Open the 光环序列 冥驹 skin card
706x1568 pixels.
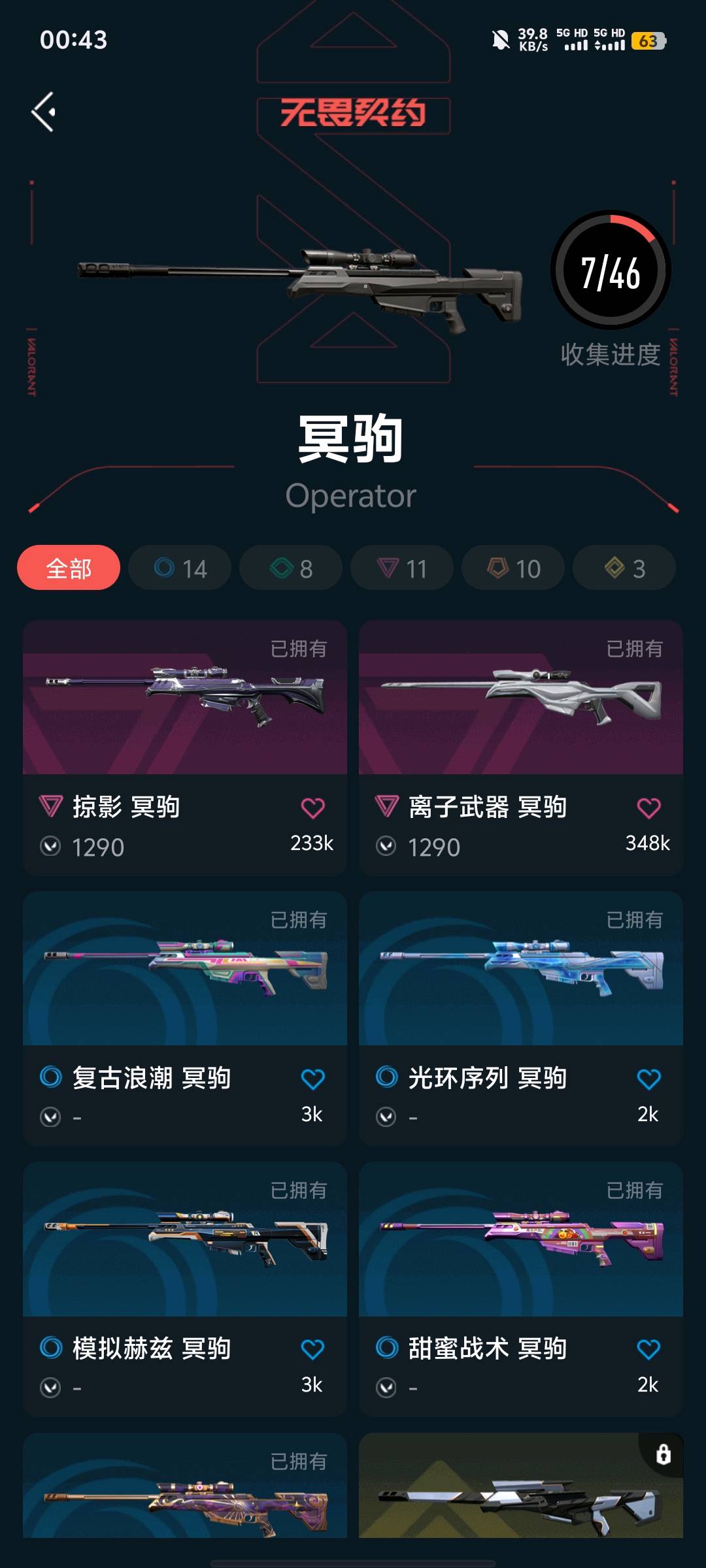tap(521, 1019)
